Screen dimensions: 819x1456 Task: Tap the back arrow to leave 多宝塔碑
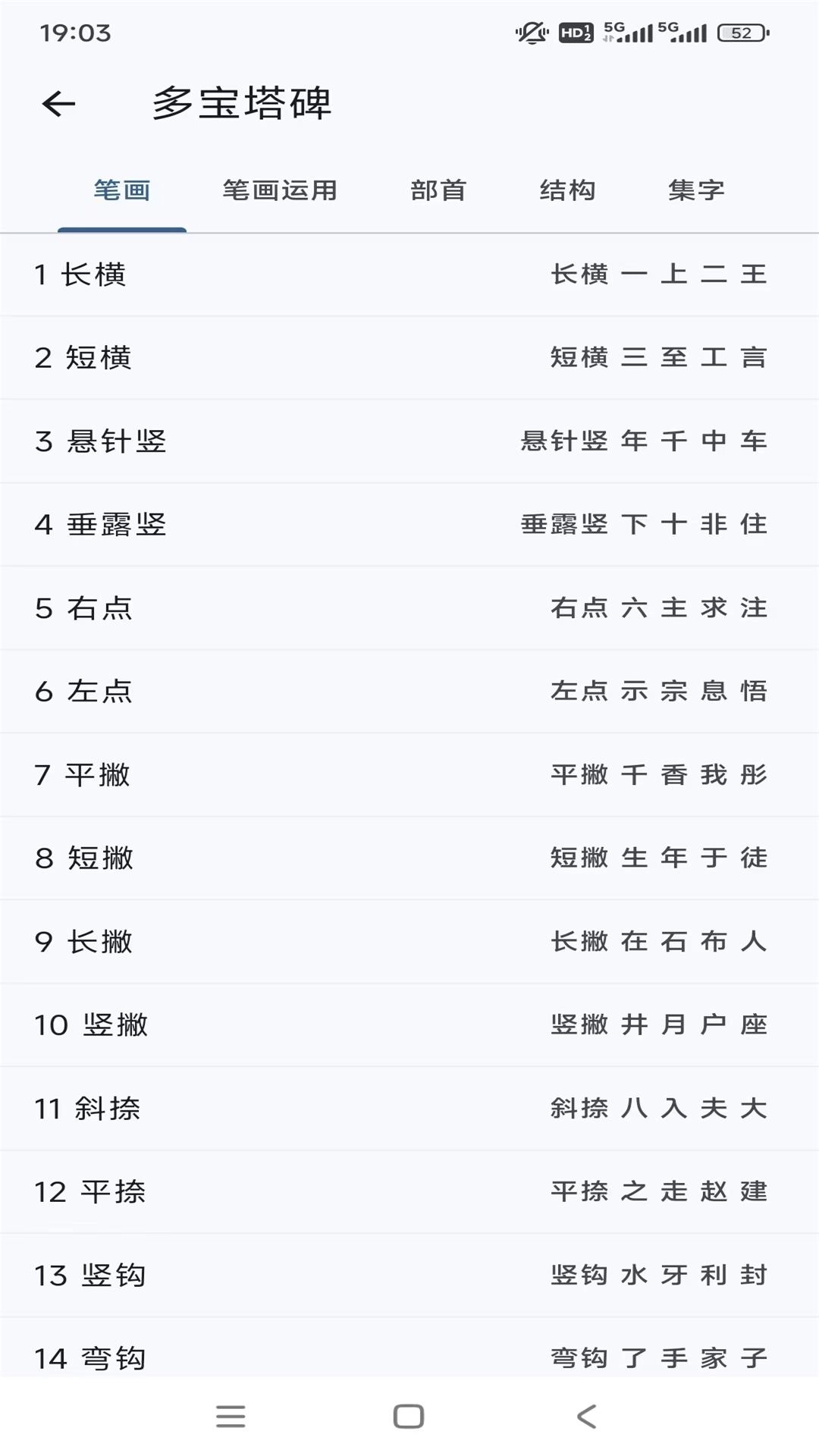click(57, 104)
